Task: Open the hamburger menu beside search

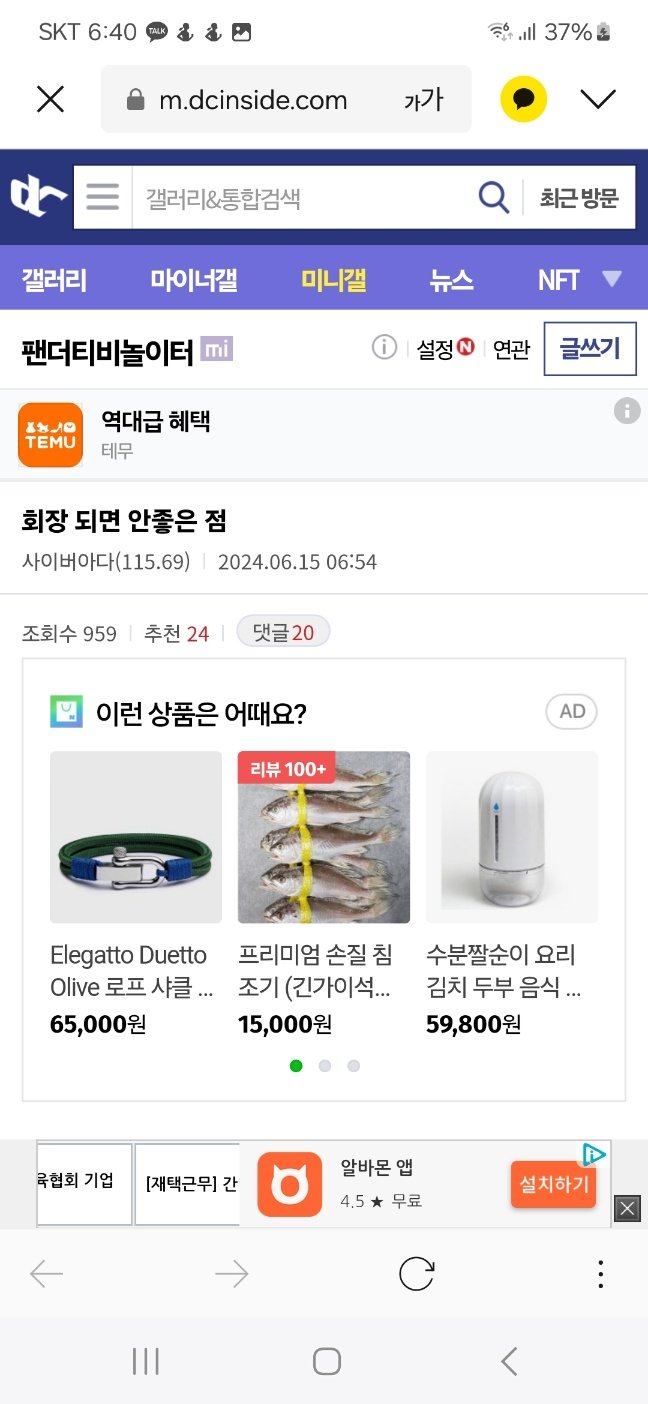Action: tap(102, 197)
